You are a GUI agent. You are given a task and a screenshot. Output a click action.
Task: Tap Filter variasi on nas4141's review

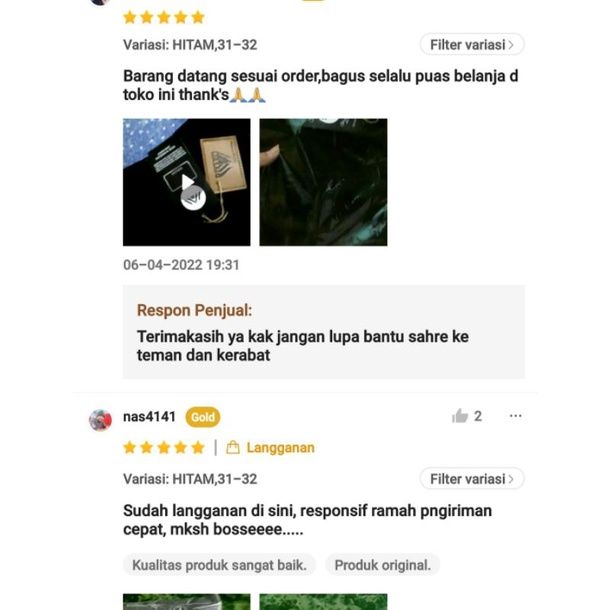point(472,479)
